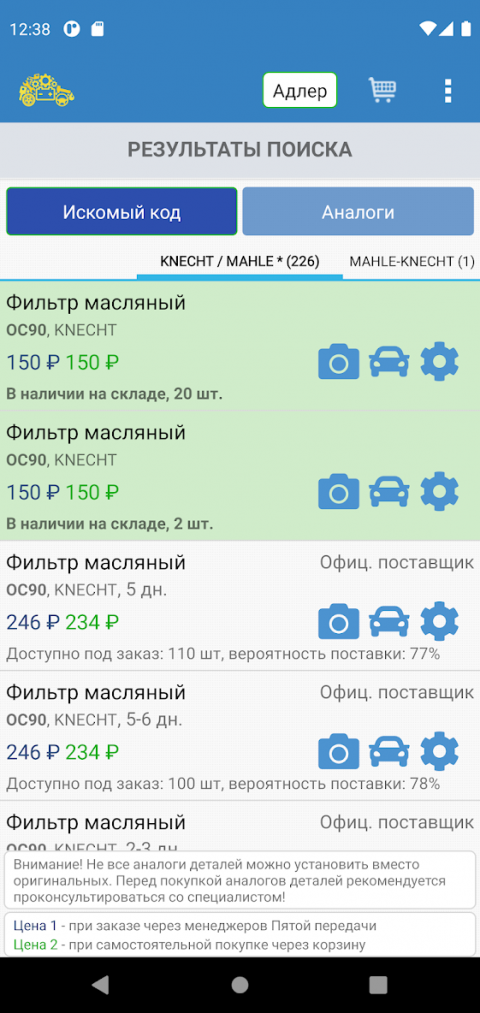The width and height of the screenshot is (480, 1013).
Task: Select the Искомый код button
Action: 122,212
